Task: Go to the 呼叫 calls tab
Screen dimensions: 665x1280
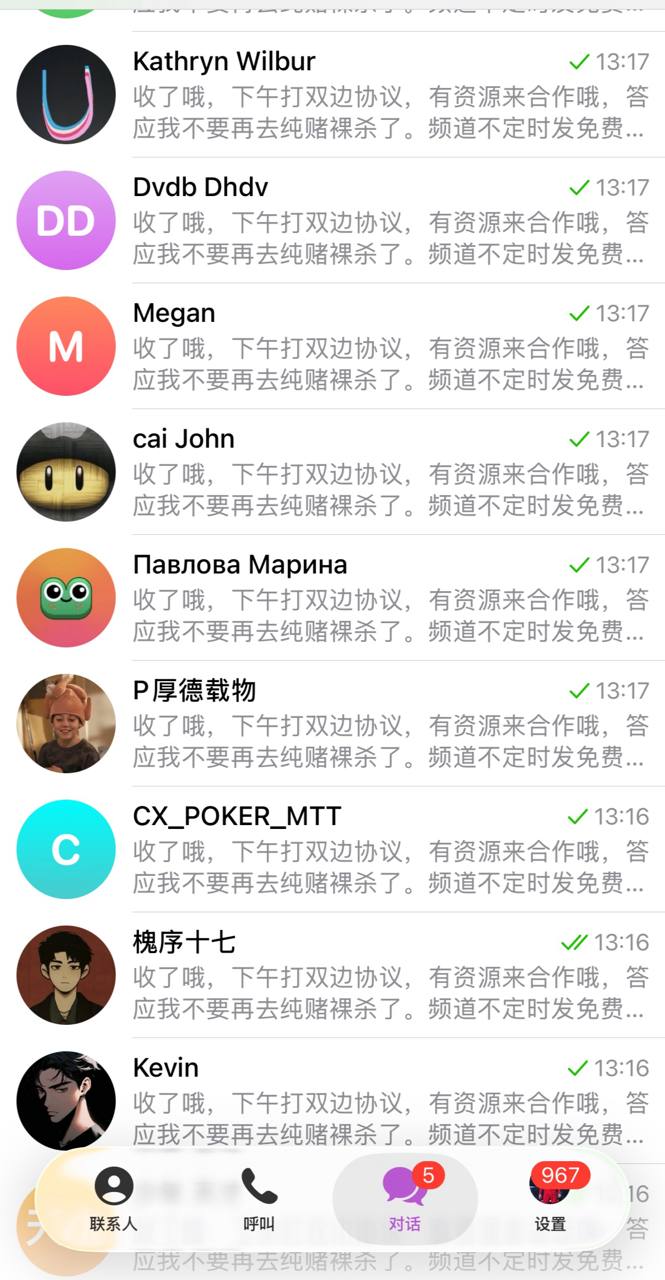Action: (x=259, y=1199)
